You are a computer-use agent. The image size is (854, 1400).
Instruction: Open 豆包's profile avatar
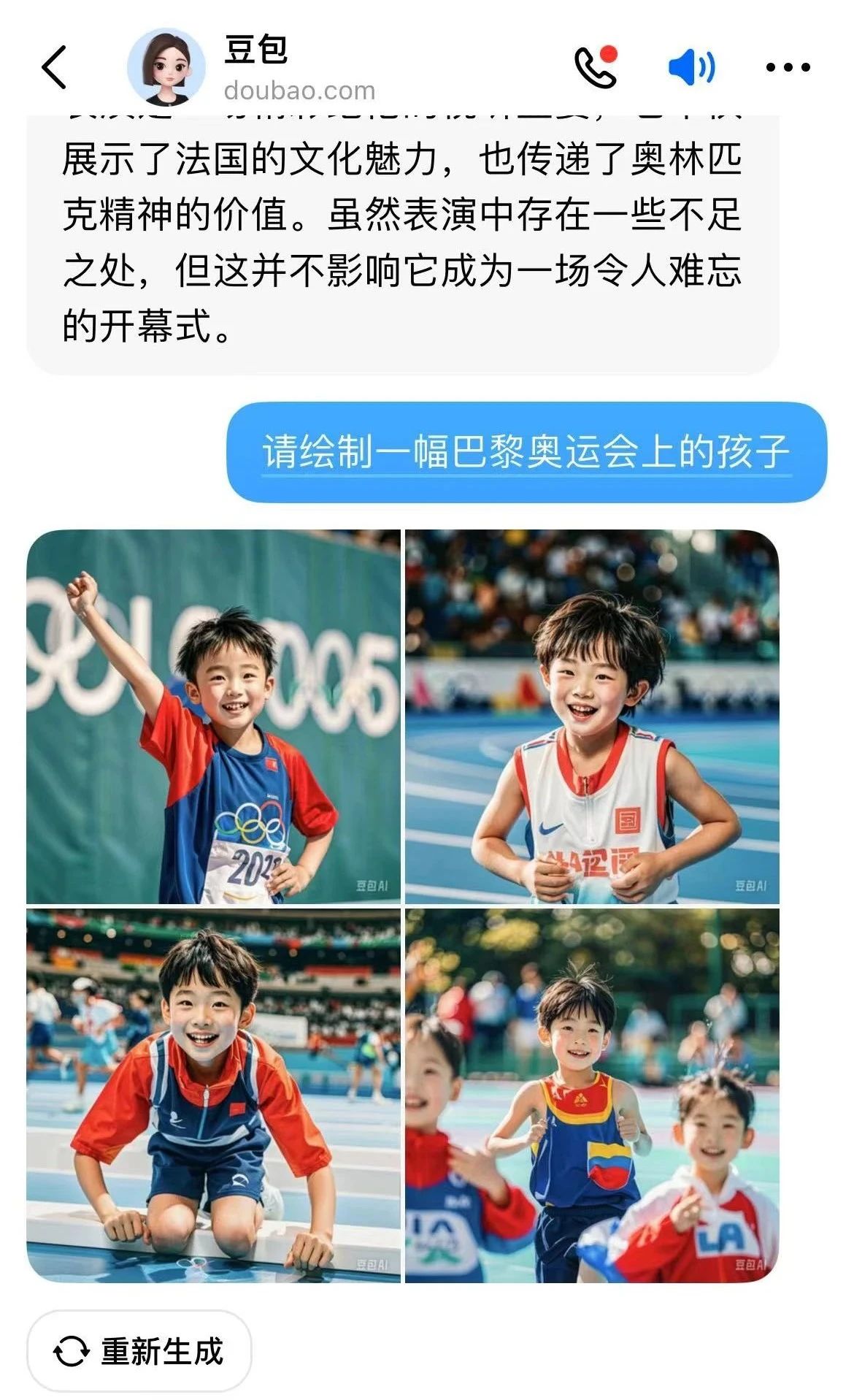pyautogui.click(x=166, y=67)
